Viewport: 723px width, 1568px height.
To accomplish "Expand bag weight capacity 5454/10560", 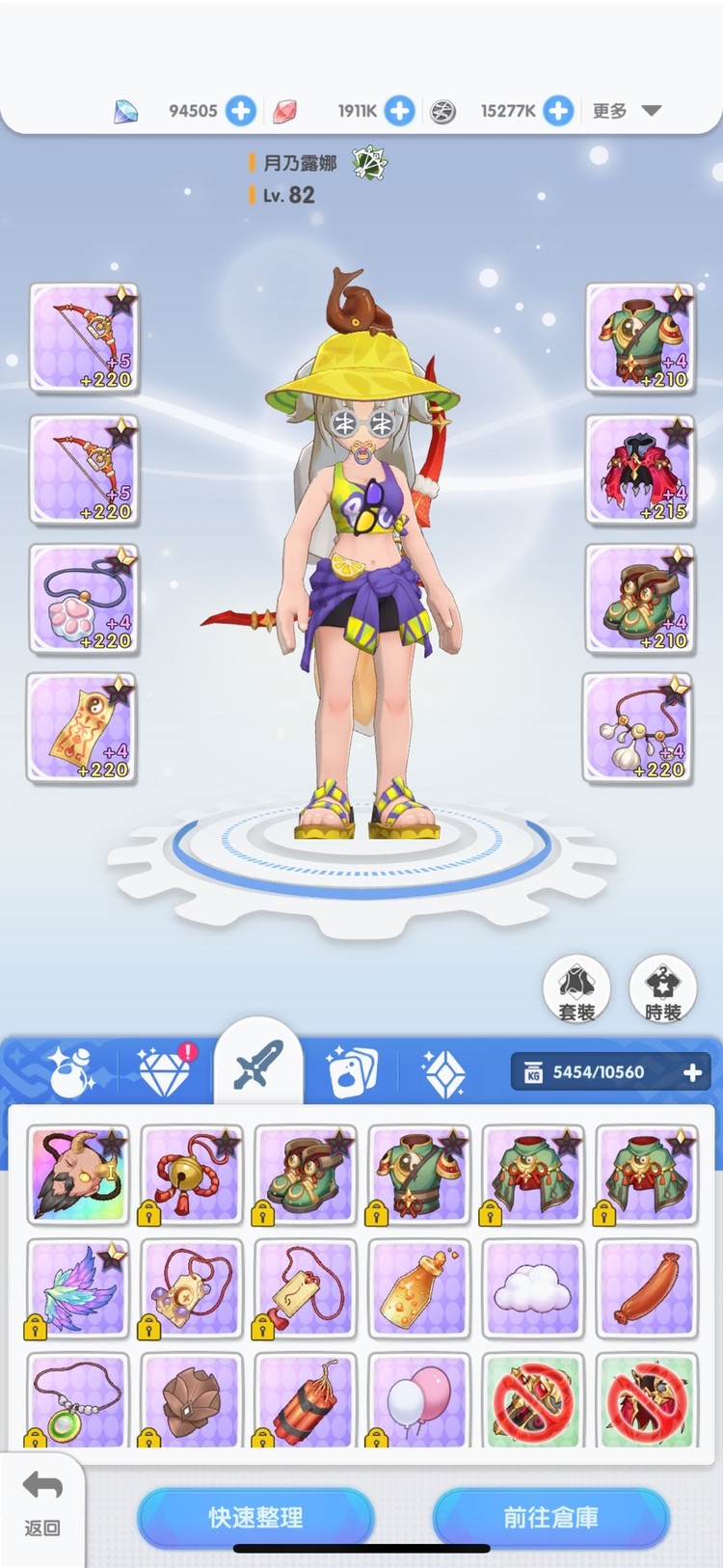I will pyautogui.click(x=692, y=1072).
